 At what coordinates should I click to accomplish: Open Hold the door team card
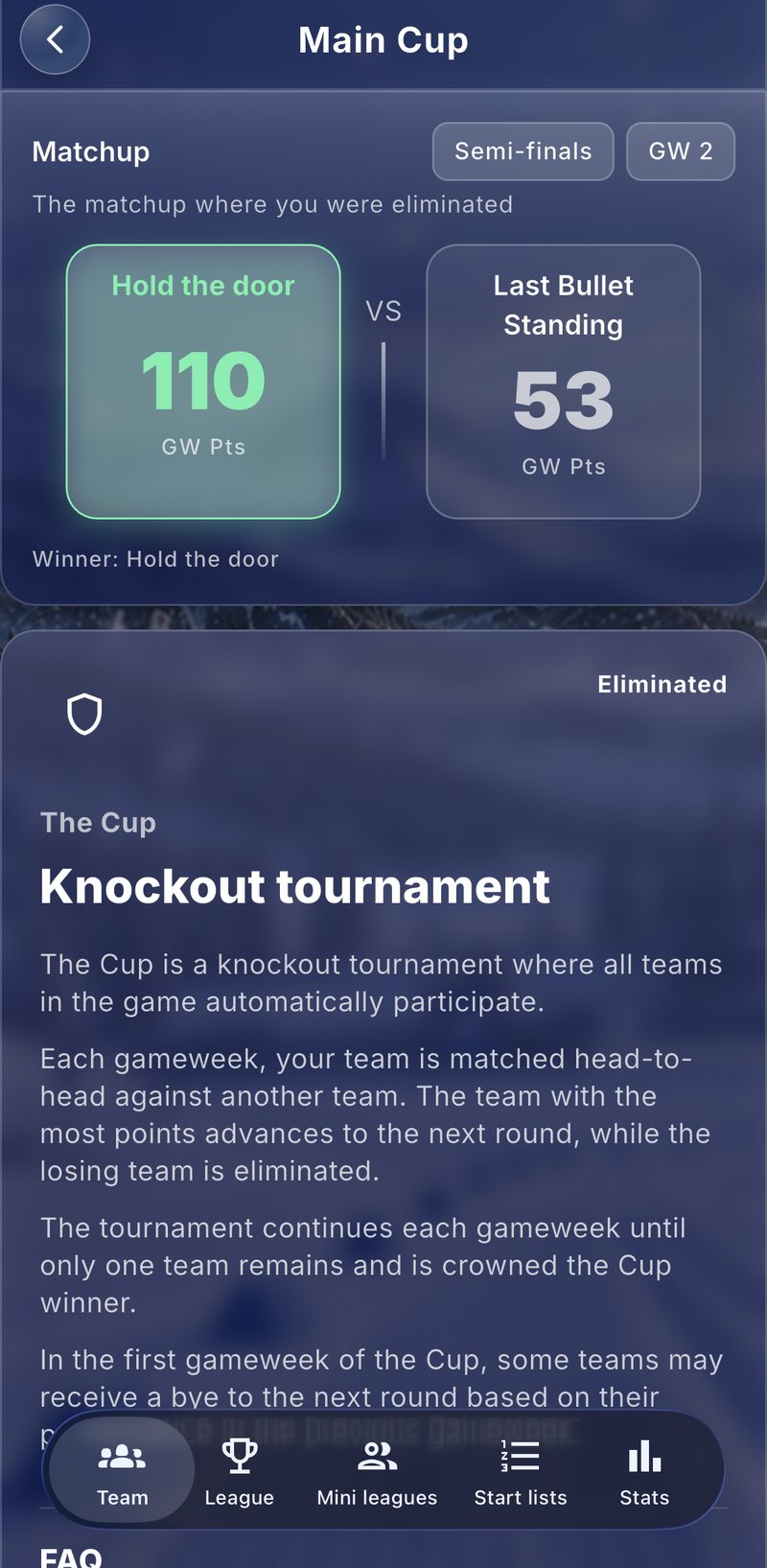pyautogui.click(x=203, y=382)
